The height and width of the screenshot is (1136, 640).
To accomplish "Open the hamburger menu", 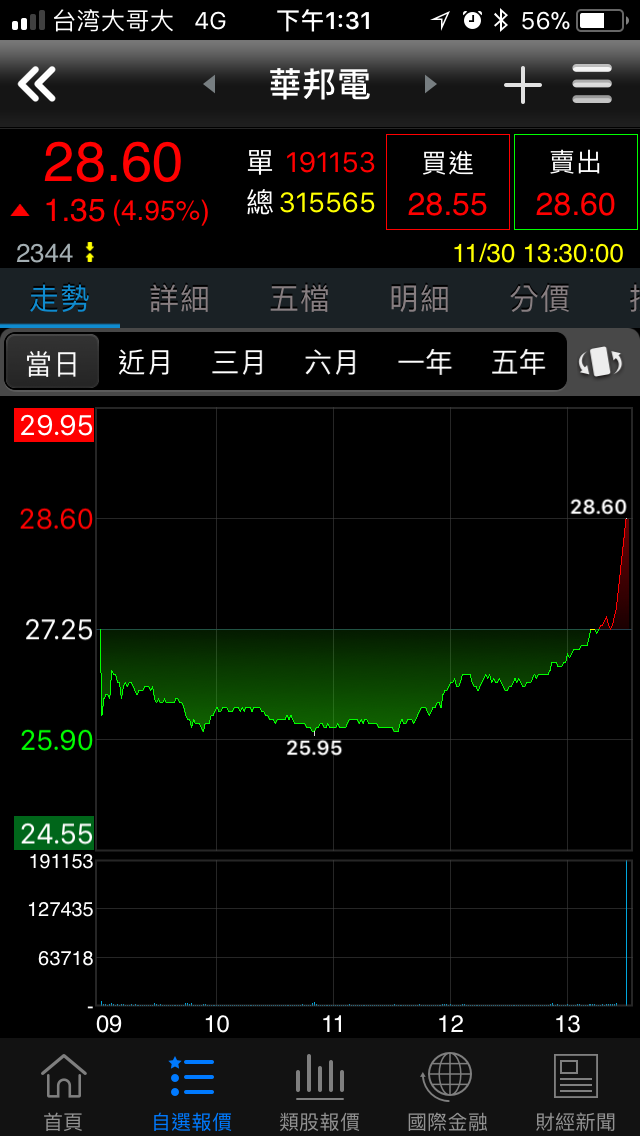I will click(592, 84).
